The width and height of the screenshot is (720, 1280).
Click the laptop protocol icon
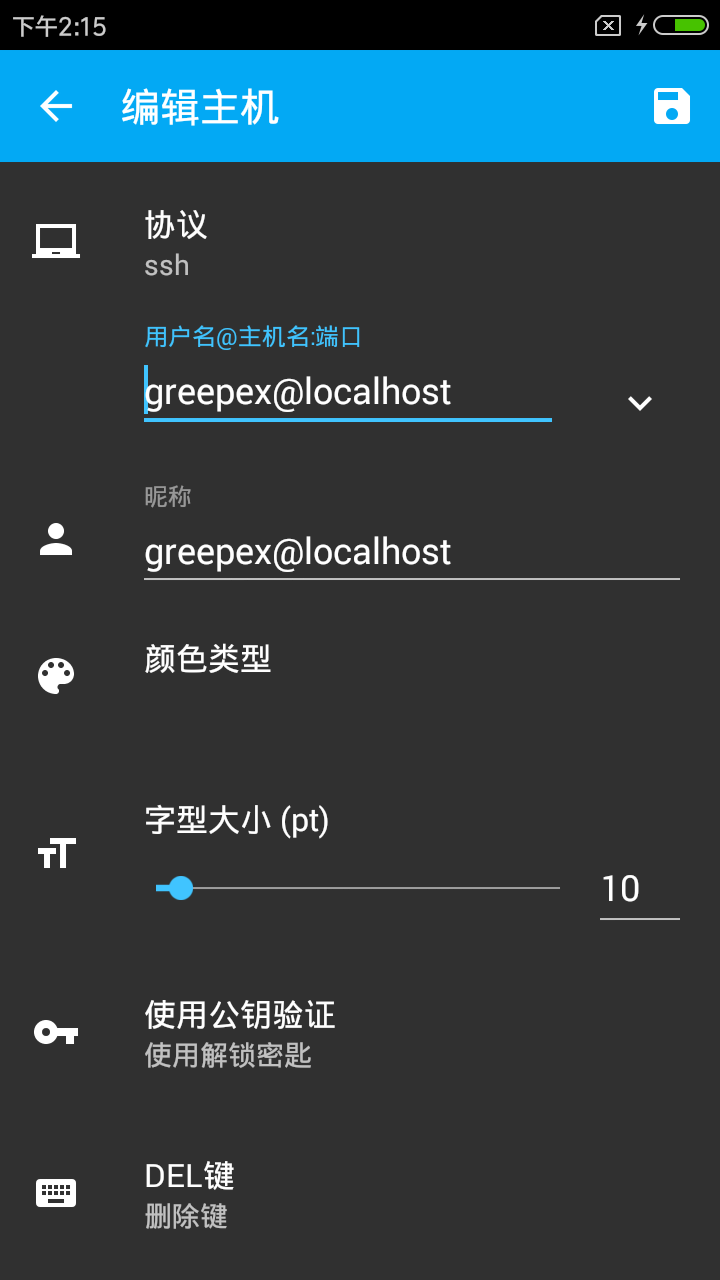pos(55,240)
